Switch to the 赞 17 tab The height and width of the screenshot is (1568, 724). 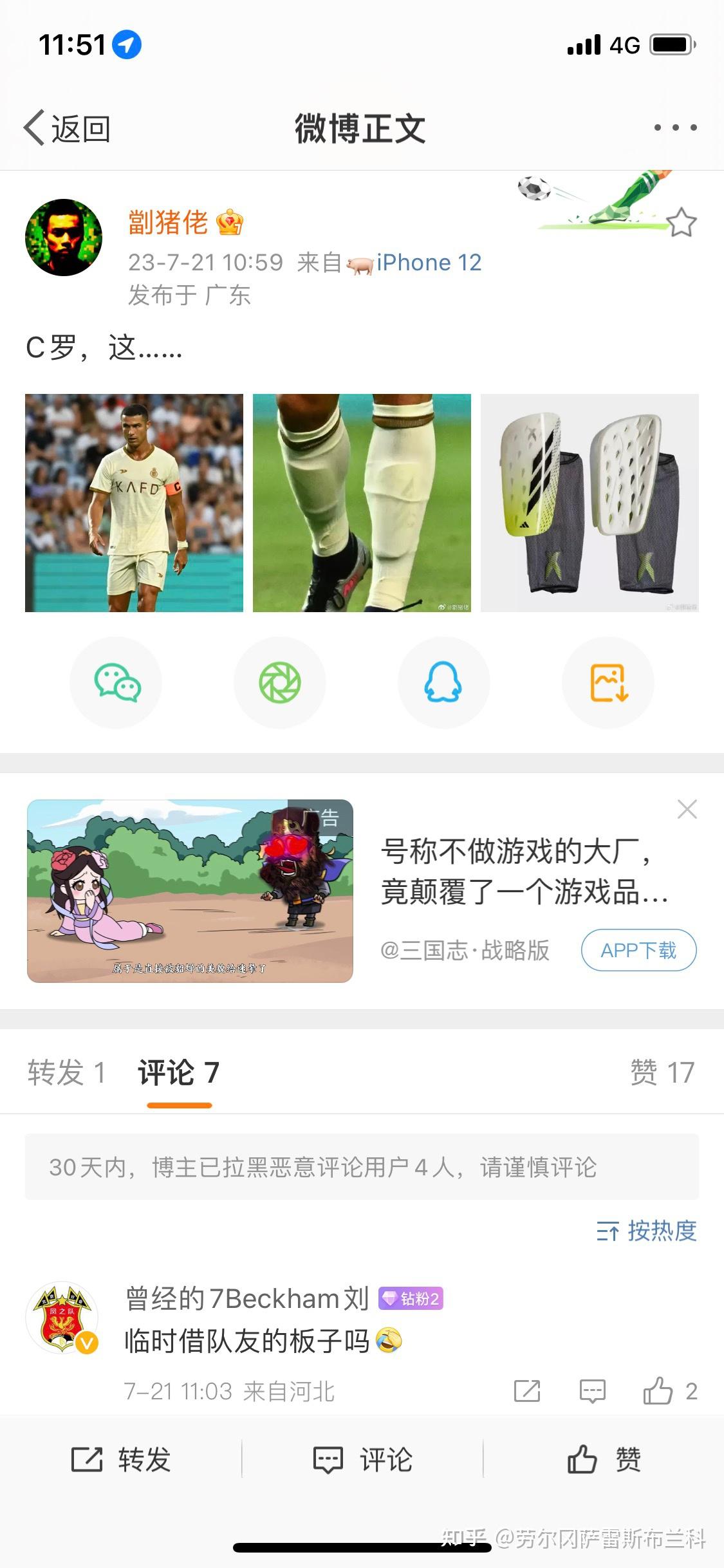pos(662,1073)
